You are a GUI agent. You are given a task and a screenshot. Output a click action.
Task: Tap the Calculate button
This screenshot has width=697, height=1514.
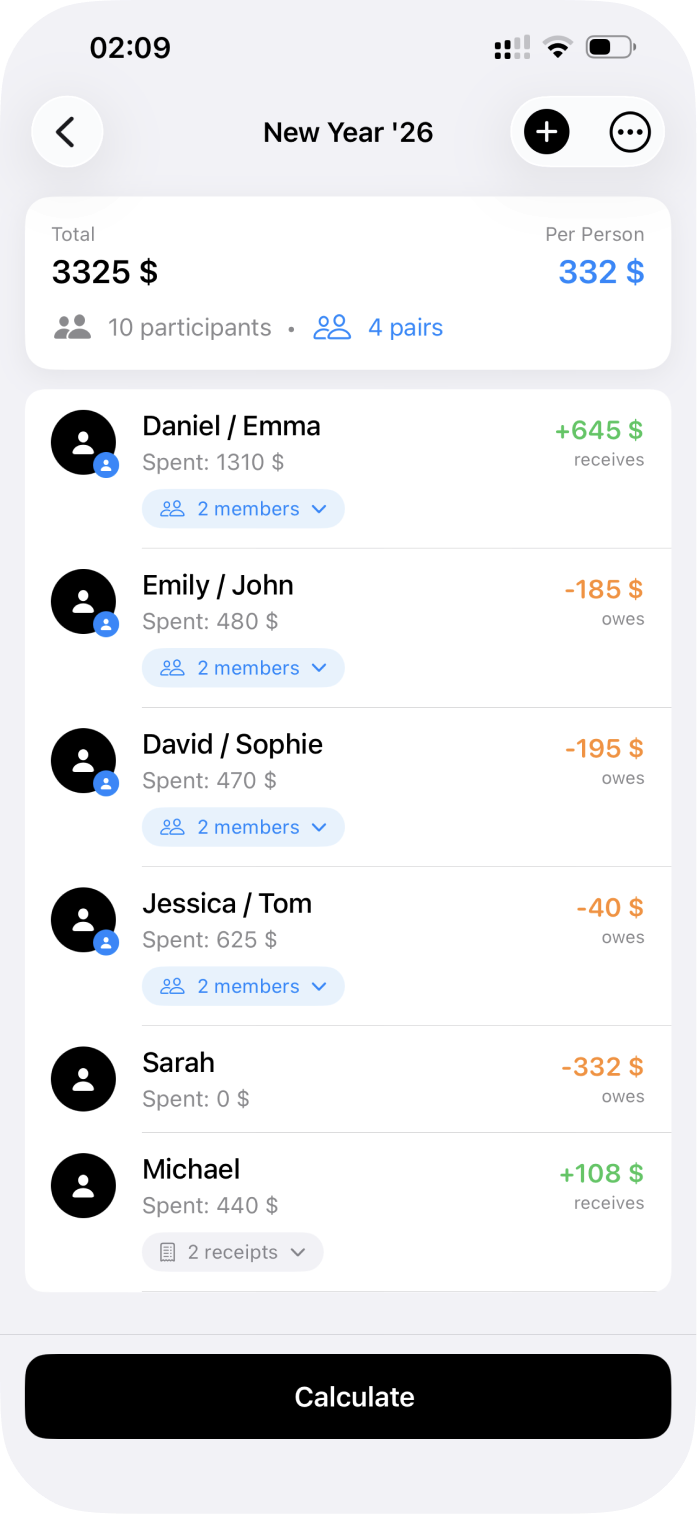pos(348,1396)
